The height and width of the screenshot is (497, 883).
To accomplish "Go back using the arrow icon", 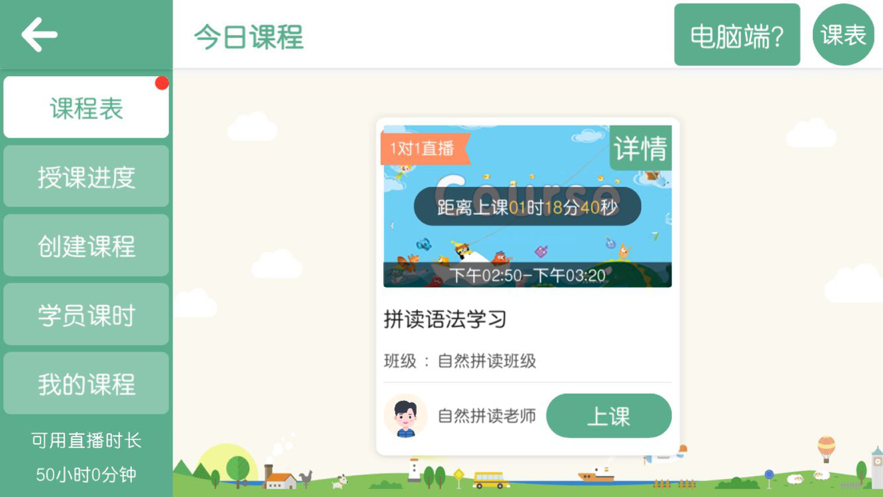I will pos(40,35).
